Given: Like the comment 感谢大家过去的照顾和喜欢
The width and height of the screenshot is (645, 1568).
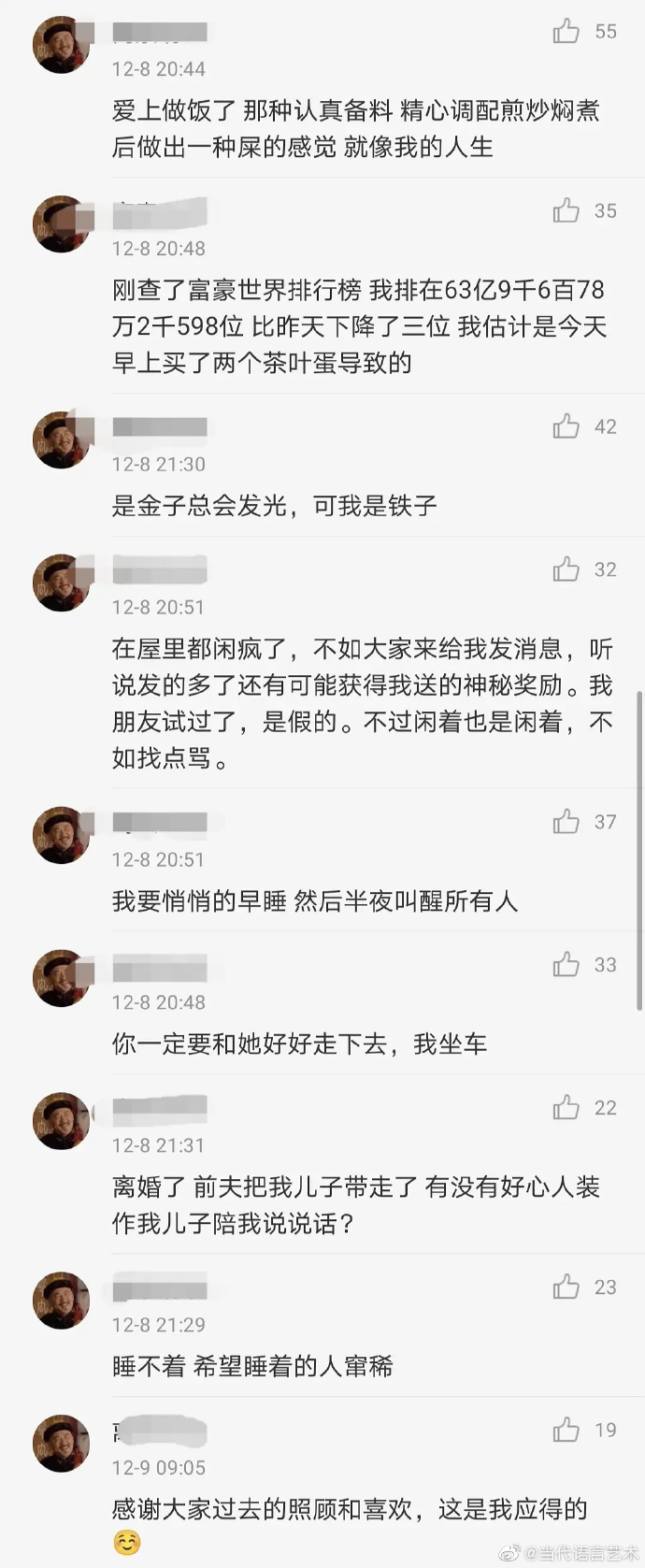Looking at the screenshot, I should click(x=566, y=1430).
